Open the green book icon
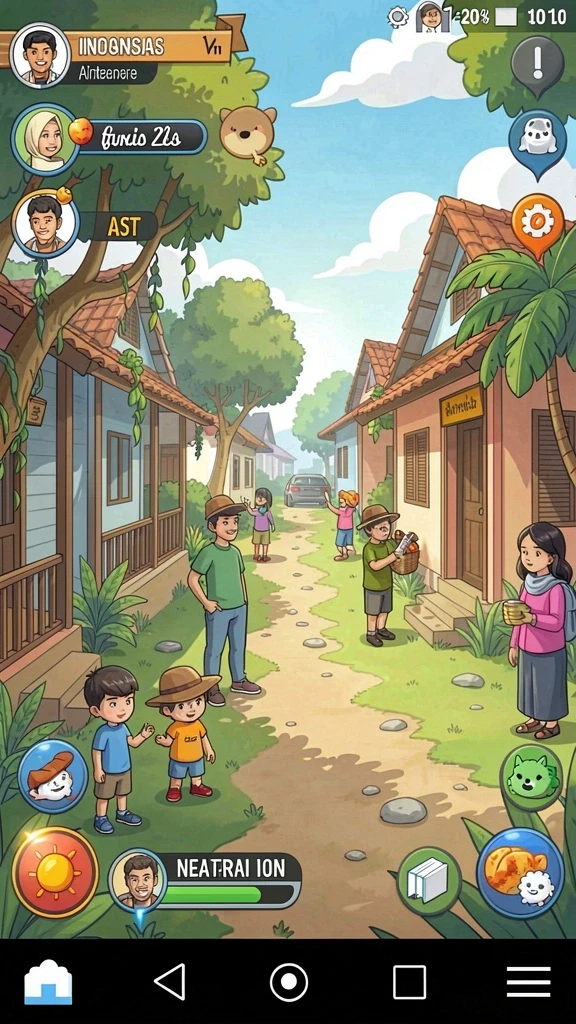 click(x=429, y=880)
